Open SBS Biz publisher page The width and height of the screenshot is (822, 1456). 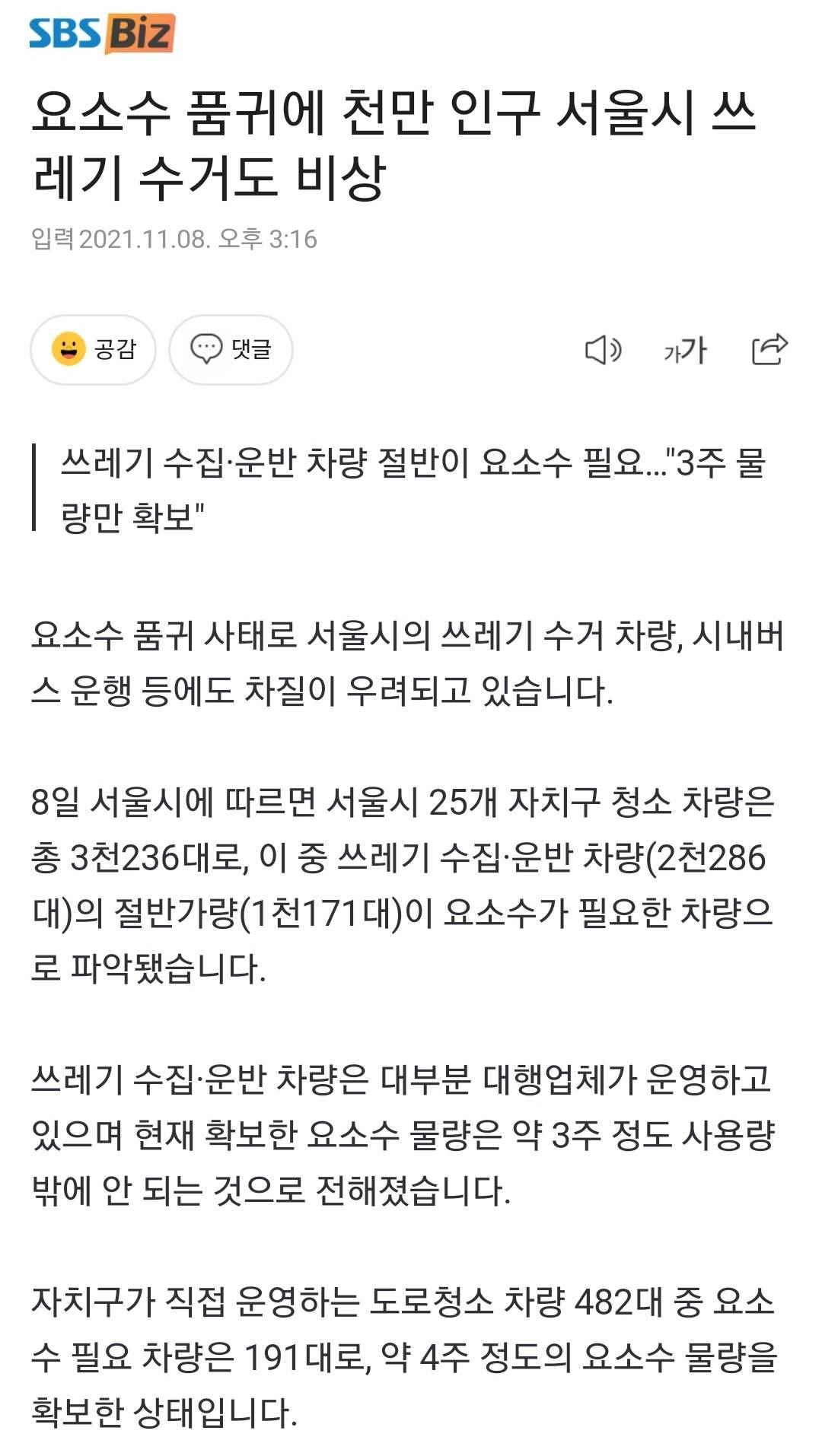[102, 33]
